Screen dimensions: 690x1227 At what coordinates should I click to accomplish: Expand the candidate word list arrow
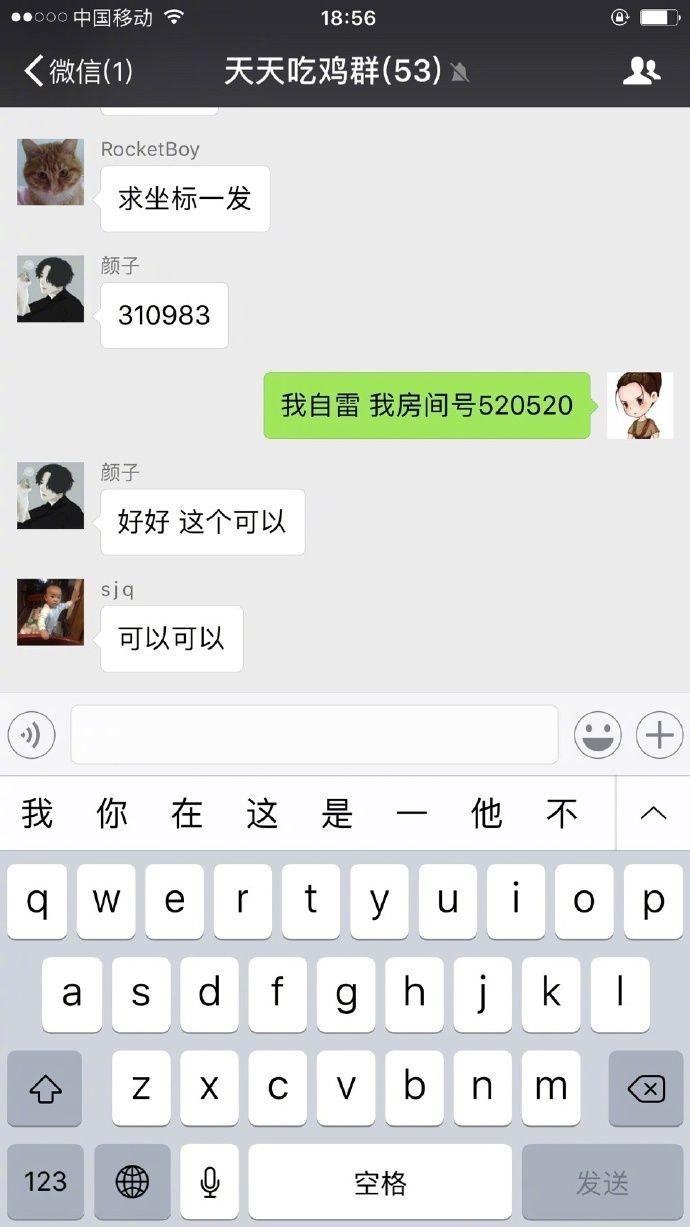(x=653, y=813)
